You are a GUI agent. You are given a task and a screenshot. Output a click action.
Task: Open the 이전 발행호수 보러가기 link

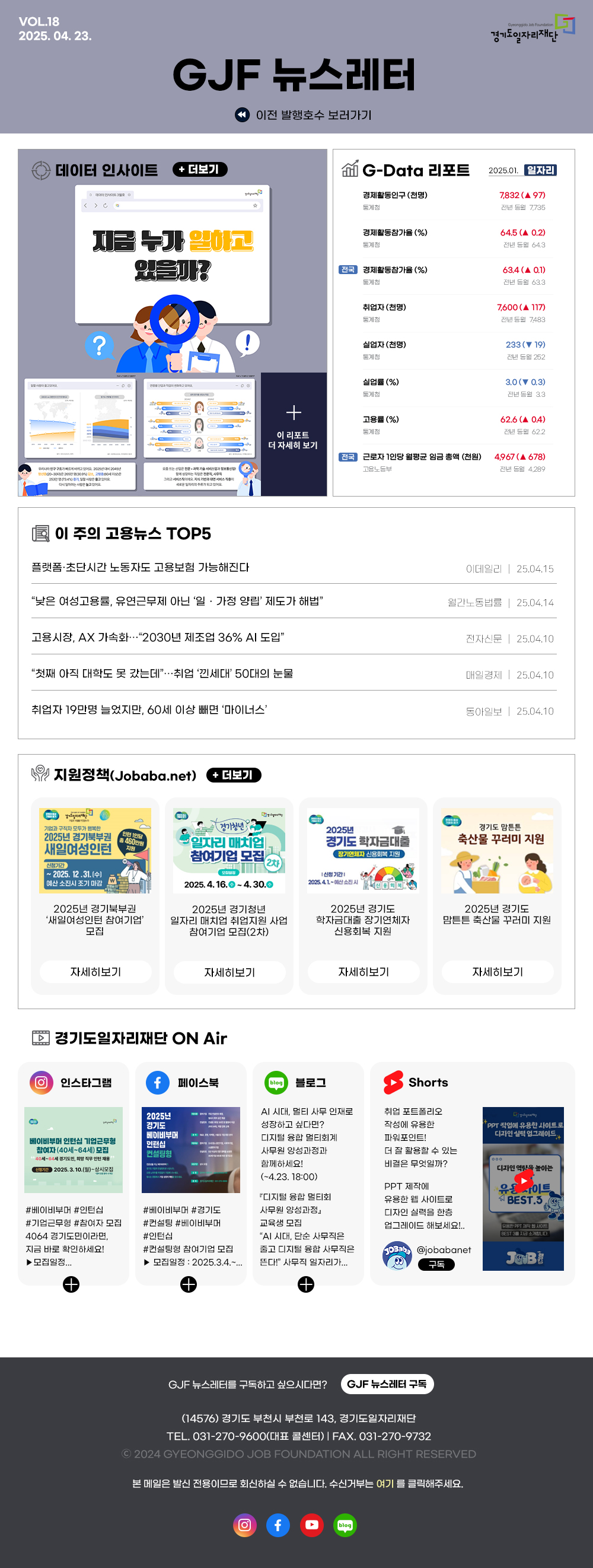pos(303,115)
